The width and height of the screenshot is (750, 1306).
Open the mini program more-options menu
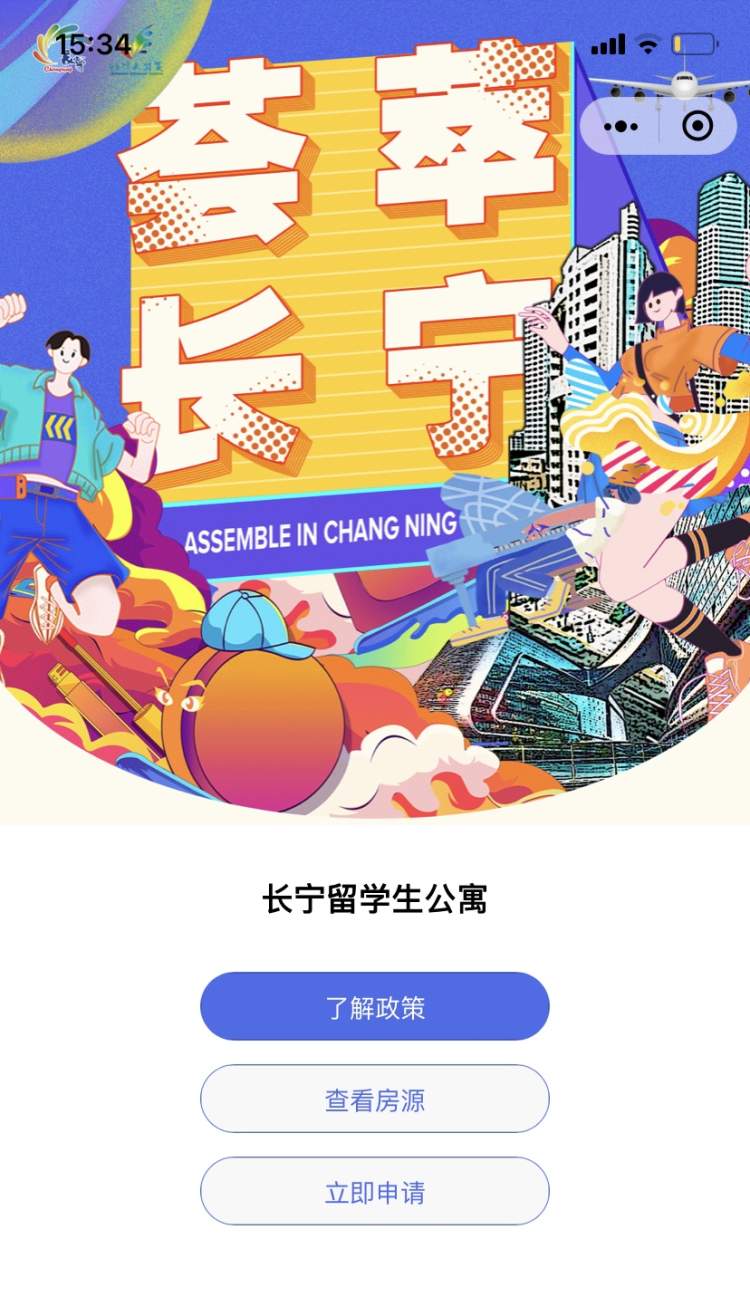point(621,126)
